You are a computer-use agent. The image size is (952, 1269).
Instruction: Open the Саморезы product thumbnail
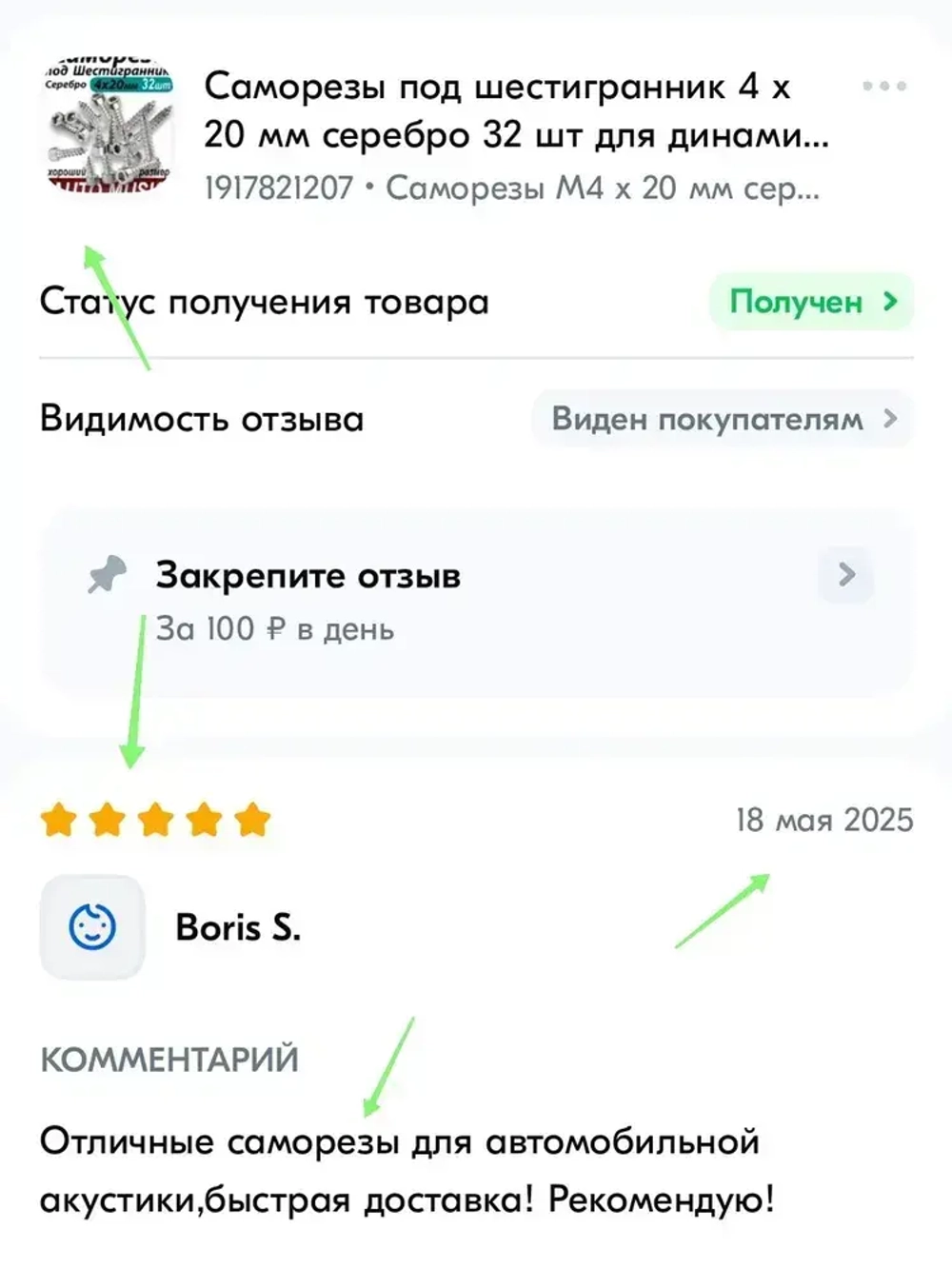coord(108,126)
